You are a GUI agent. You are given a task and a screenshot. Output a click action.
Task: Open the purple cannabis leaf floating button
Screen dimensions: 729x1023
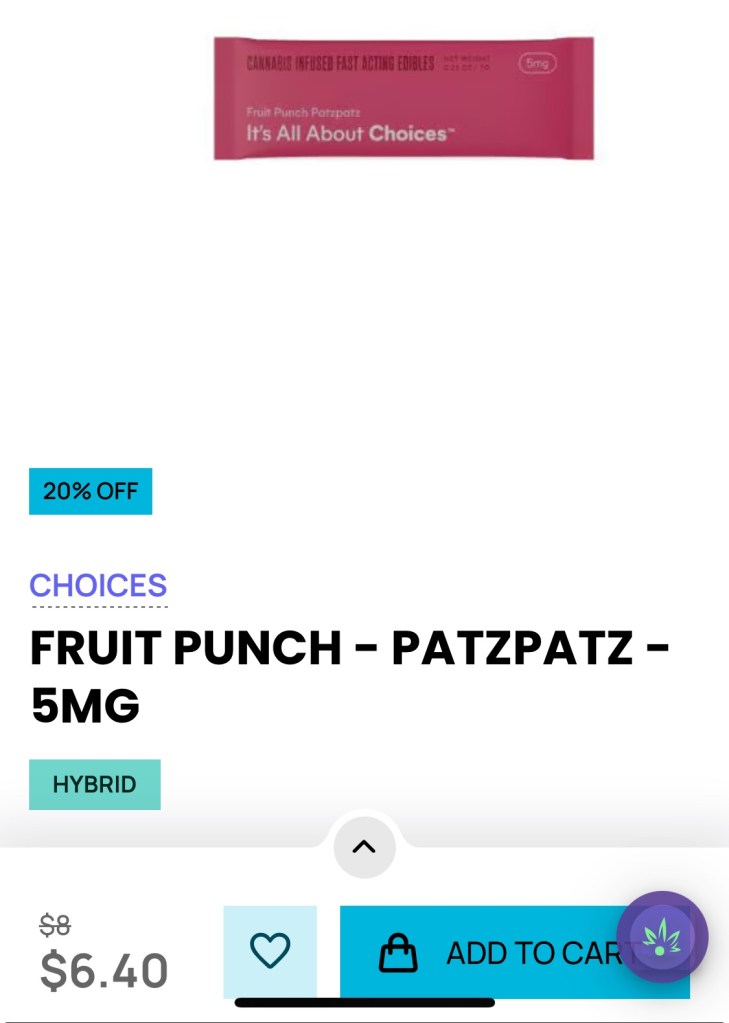click(x=662, y=937)
